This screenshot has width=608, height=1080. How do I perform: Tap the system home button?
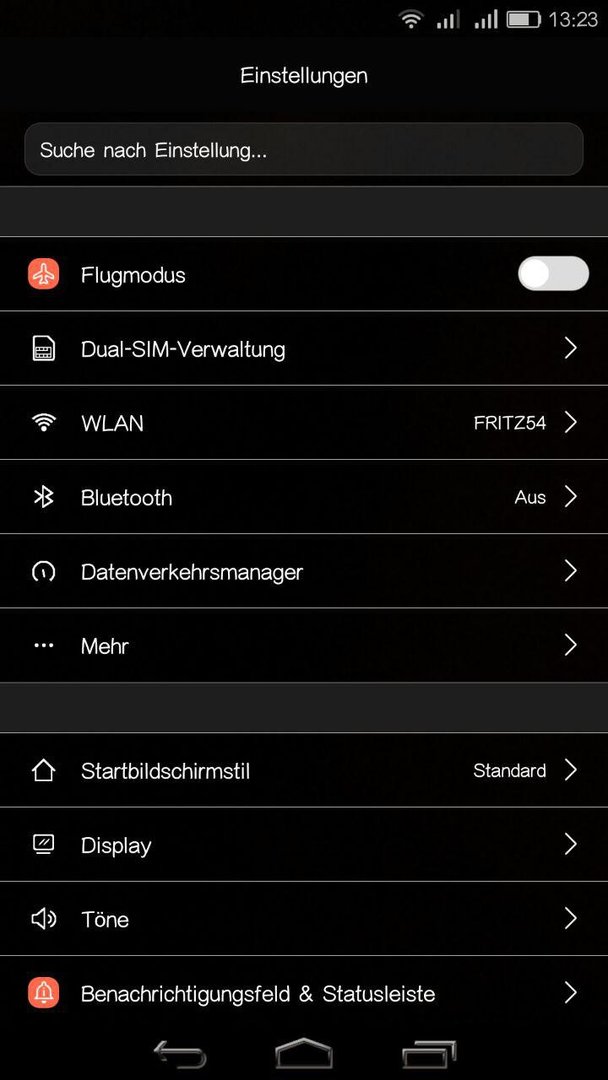(304, 1054)
